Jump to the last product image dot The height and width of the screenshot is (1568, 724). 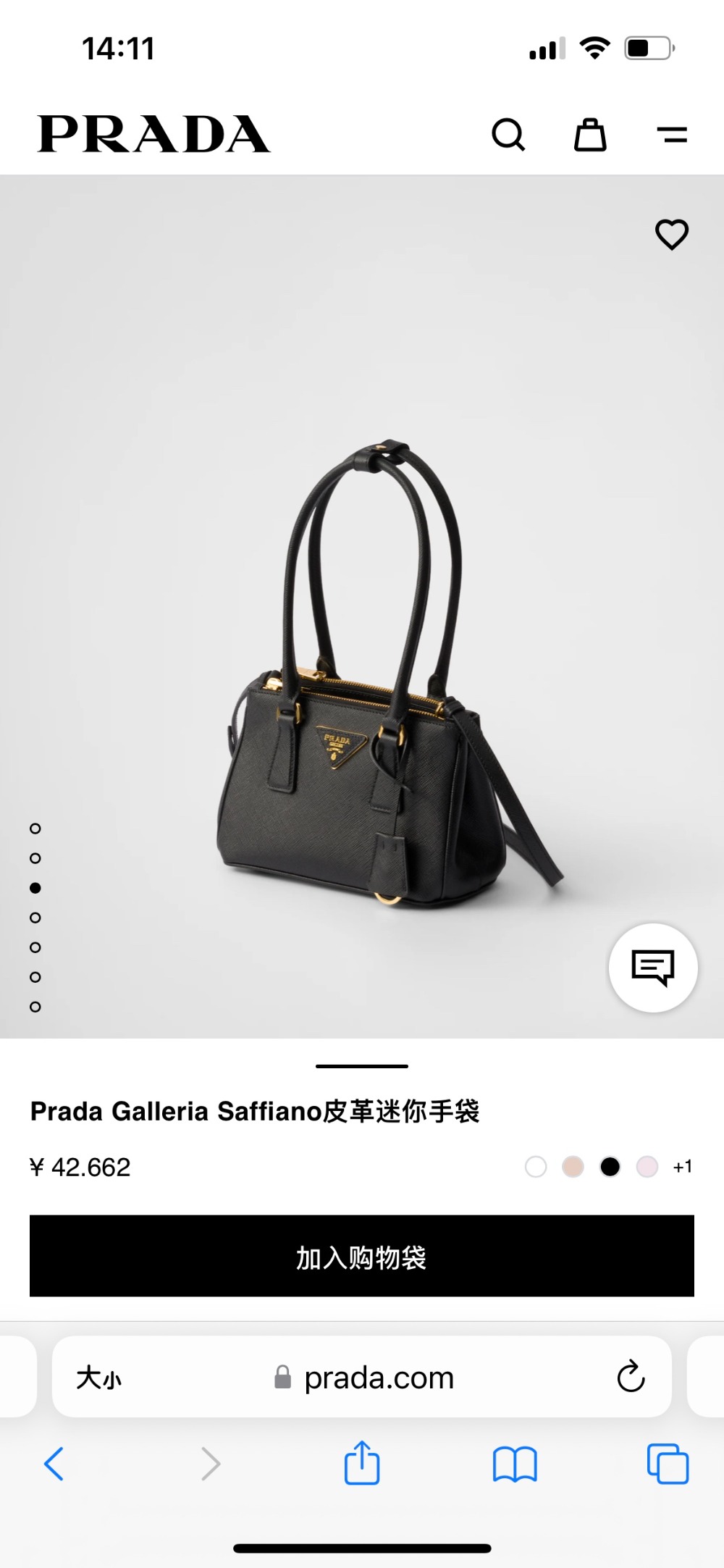[35, 1007]
